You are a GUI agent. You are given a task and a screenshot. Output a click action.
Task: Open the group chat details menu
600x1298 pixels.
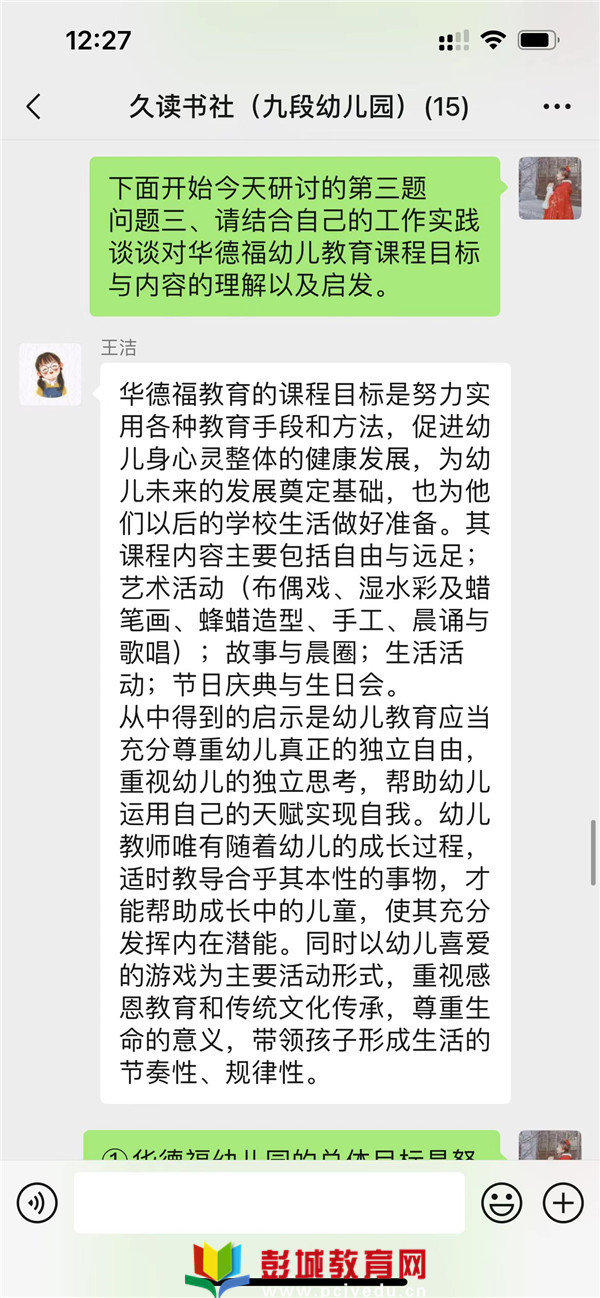coord(556,107)
